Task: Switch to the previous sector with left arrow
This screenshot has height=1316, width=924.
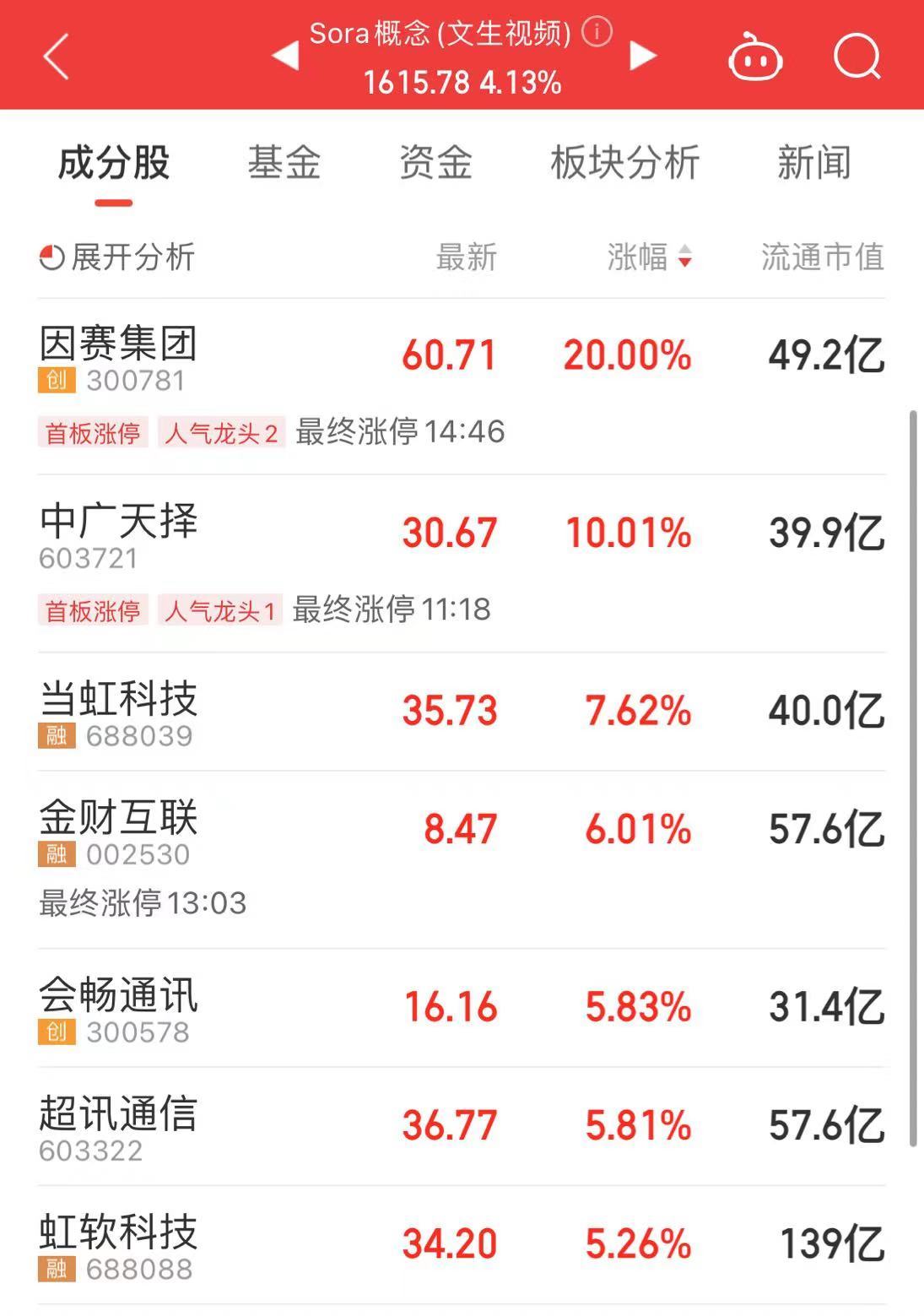Action: point(285,57)
